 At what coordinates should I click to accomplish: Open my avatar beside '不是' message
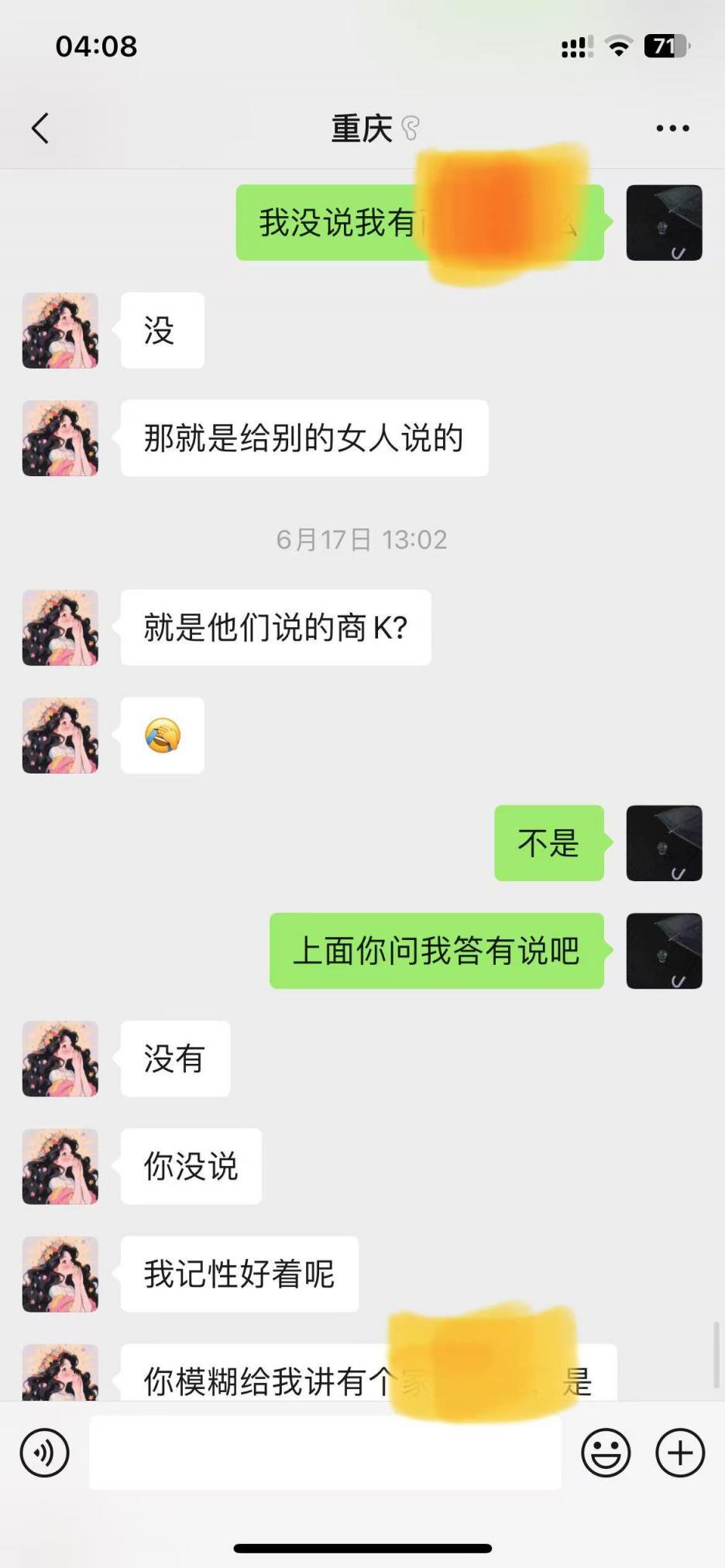click(664, 843)
